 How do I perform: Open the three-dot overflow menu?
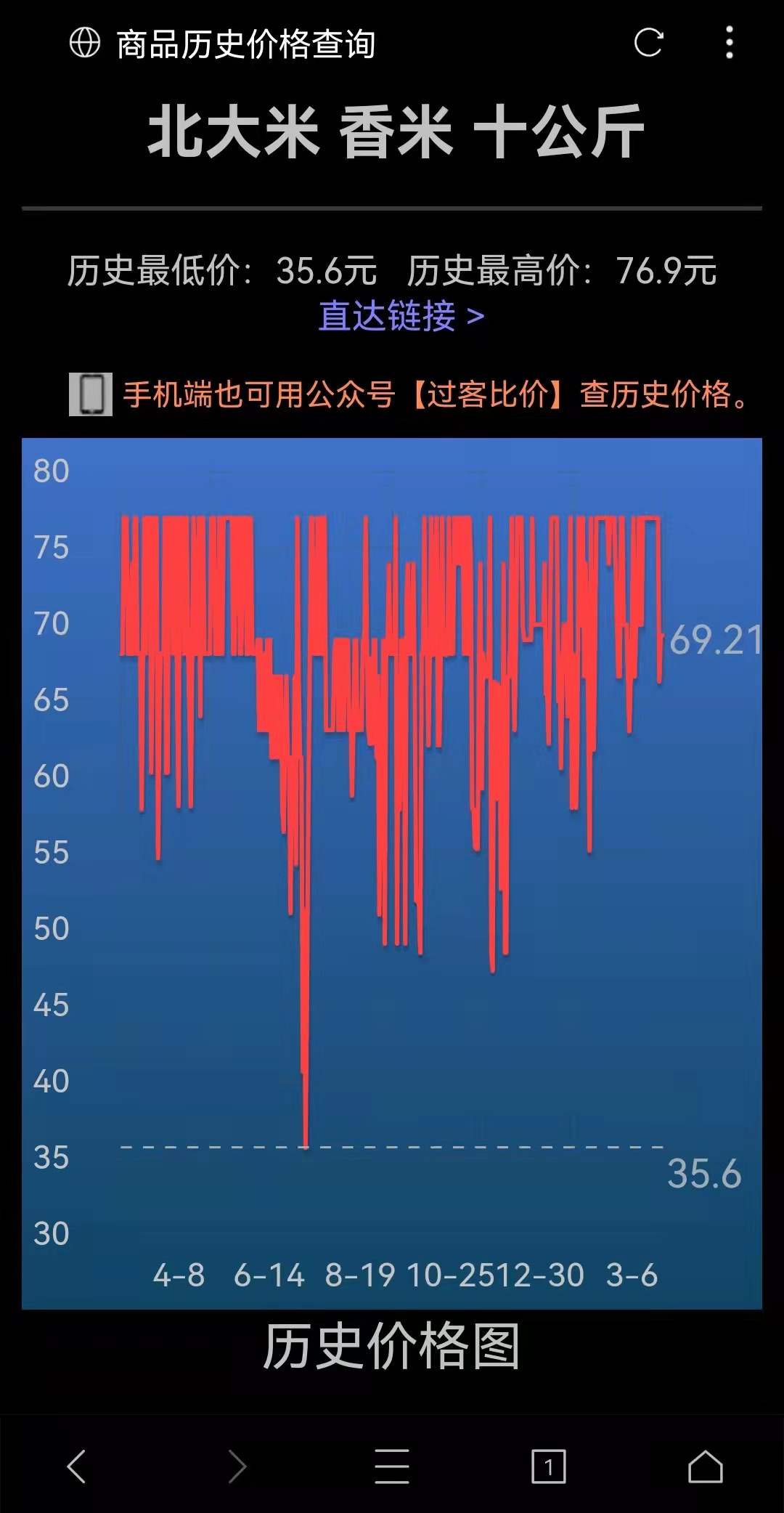tap(730, 43)
